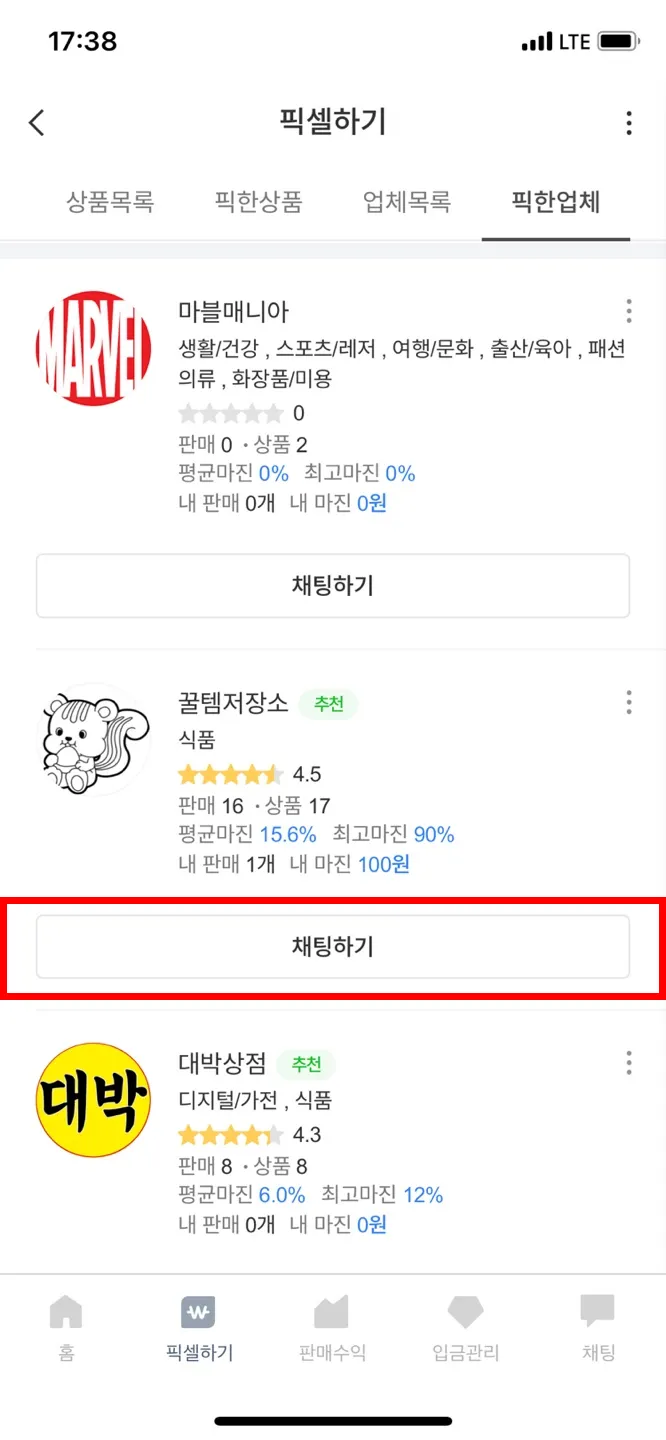Open the 마블매니아 vendor card
The width and height of the screenshot is (666, 1440).
point(232,312)
